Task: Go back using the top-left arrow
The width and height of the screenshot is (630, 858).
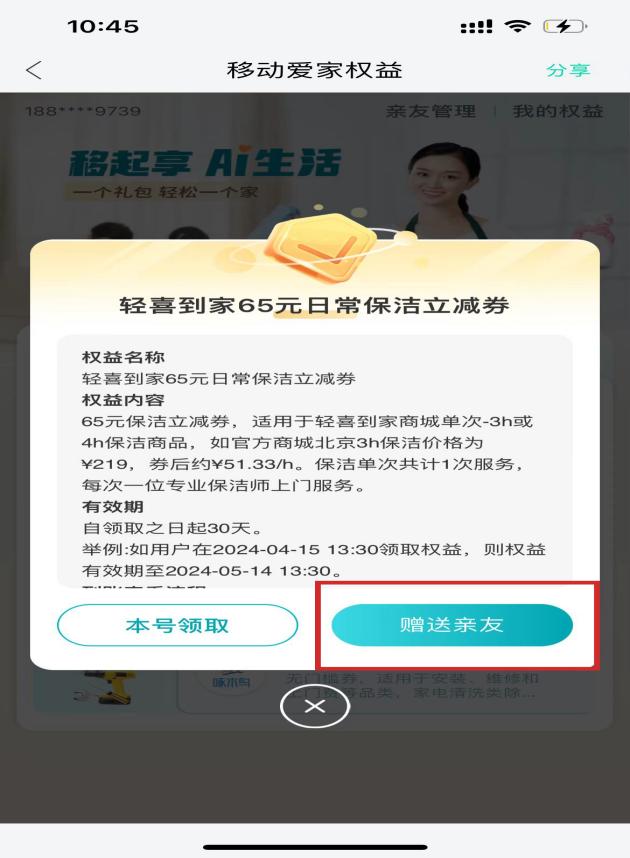Action: click(34, 70)
